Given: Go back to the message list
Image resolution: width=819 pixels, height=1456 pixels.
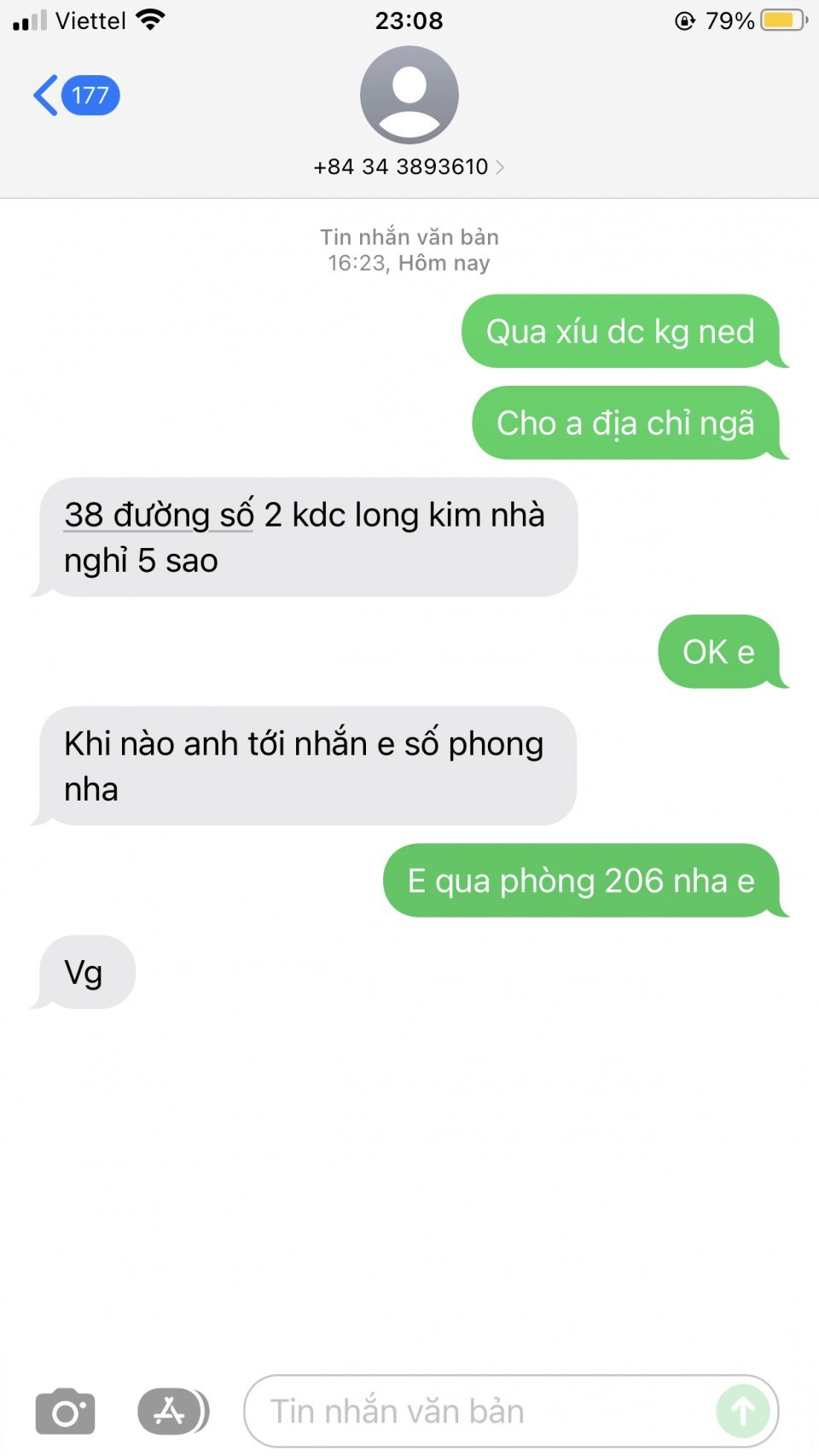Looking at the screenshot, I should tap(74, 95).
